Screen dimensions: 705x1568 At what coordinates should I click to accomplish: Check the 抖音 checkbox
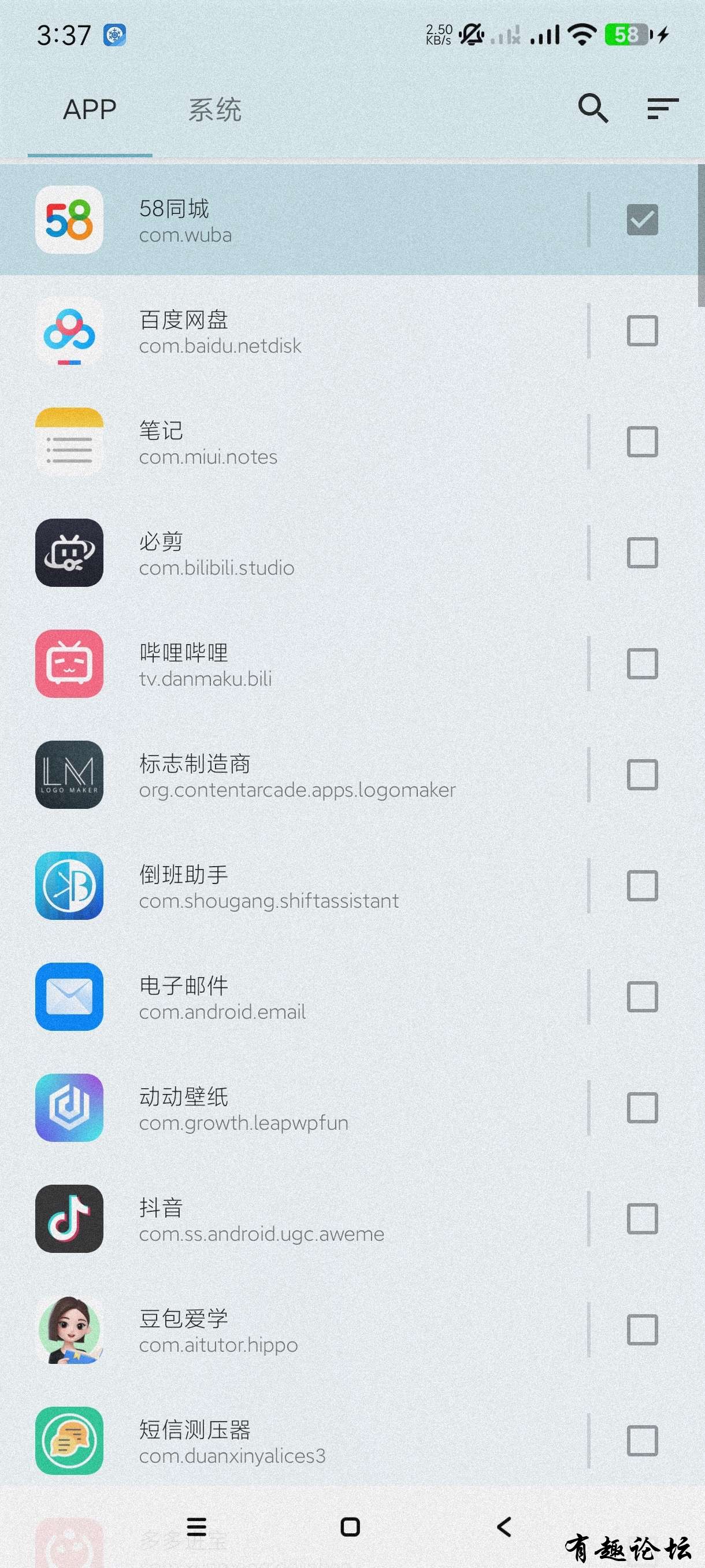click(x=642, y=1219)
